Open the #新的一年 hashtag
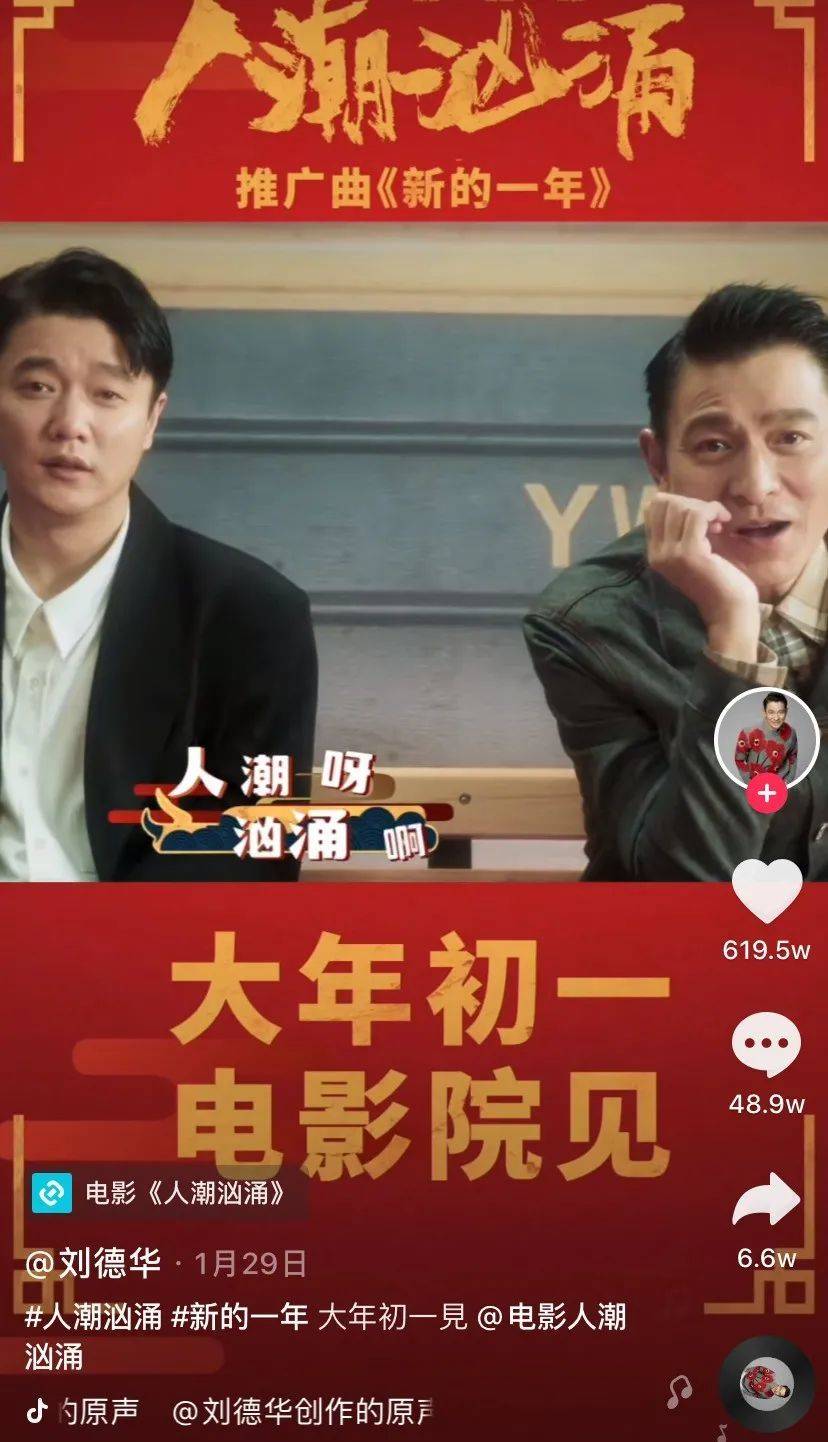Screen dimensions: 828x1442 click(240, 1317)
